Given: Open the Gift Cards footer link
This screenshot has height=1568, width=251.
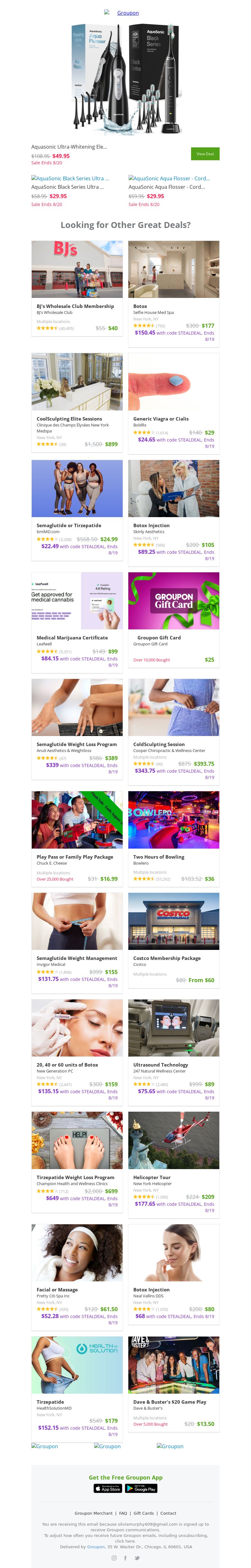Looking at the screenshot, I should pyautogui.click(x=144, y=1513).
